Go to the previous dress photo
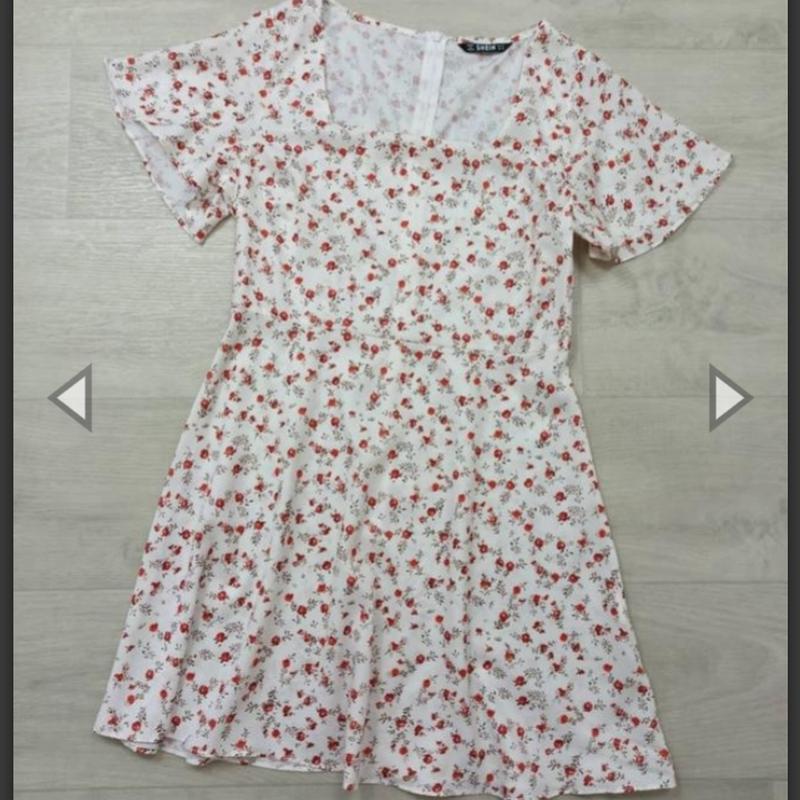The height and width of the screenshot is (800, 800). (71, 398)
